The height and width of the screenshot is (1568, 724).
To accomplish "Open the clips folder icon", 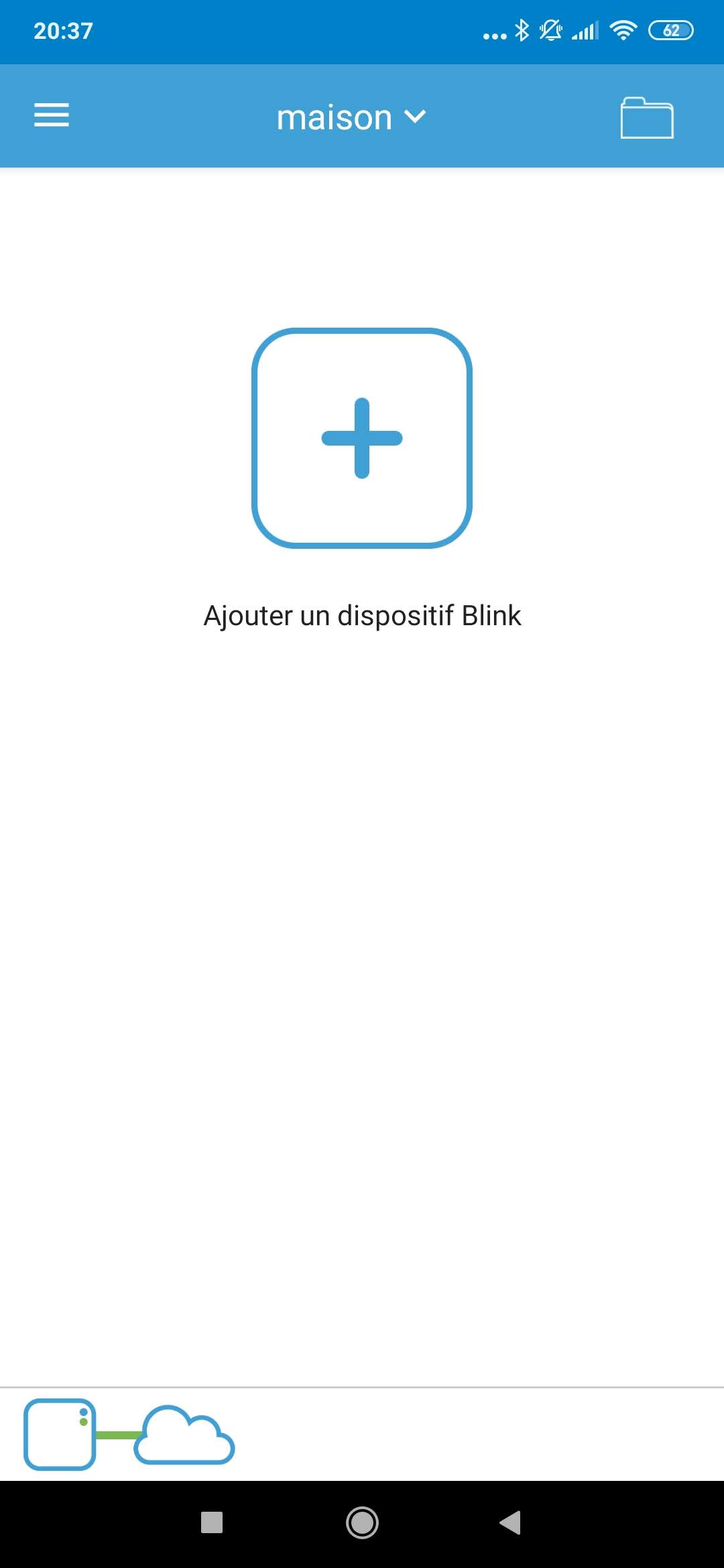I will [646, 118].
